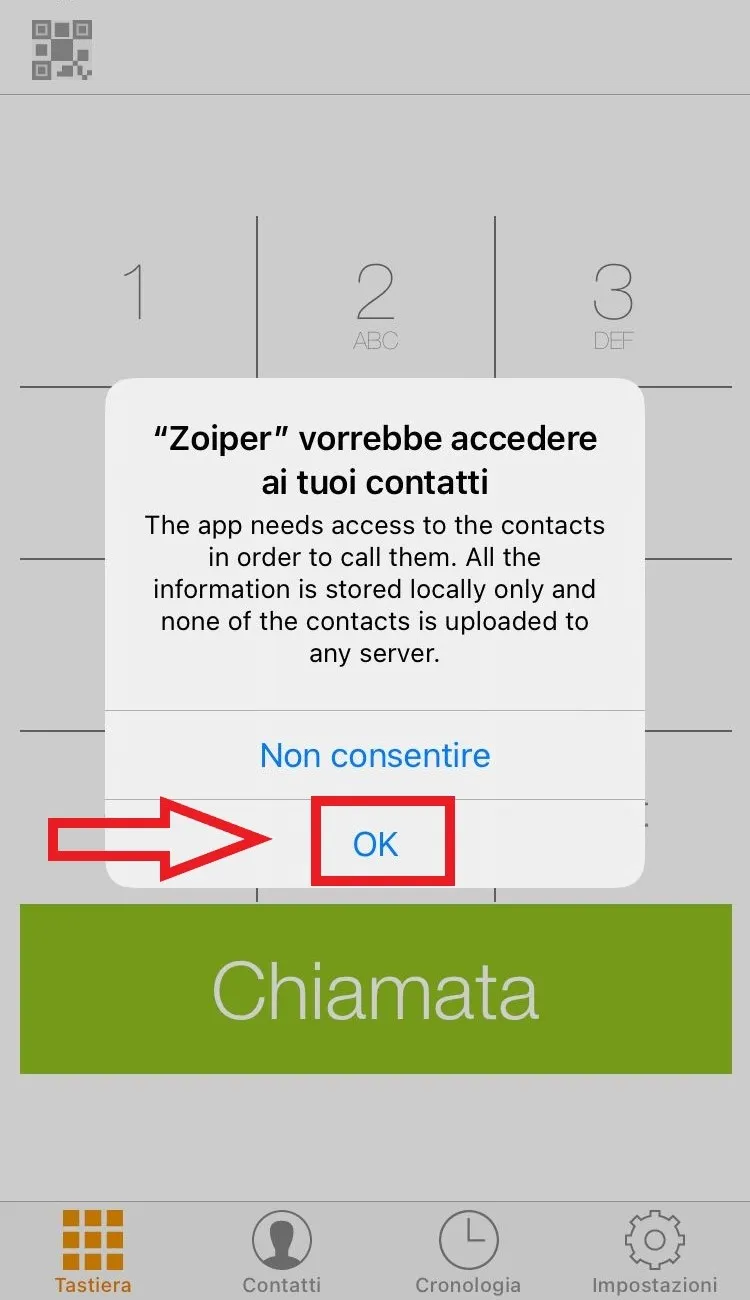Select Non consentire in the dialog
This screenshot has width=750, height=1300.
point(375,755)
